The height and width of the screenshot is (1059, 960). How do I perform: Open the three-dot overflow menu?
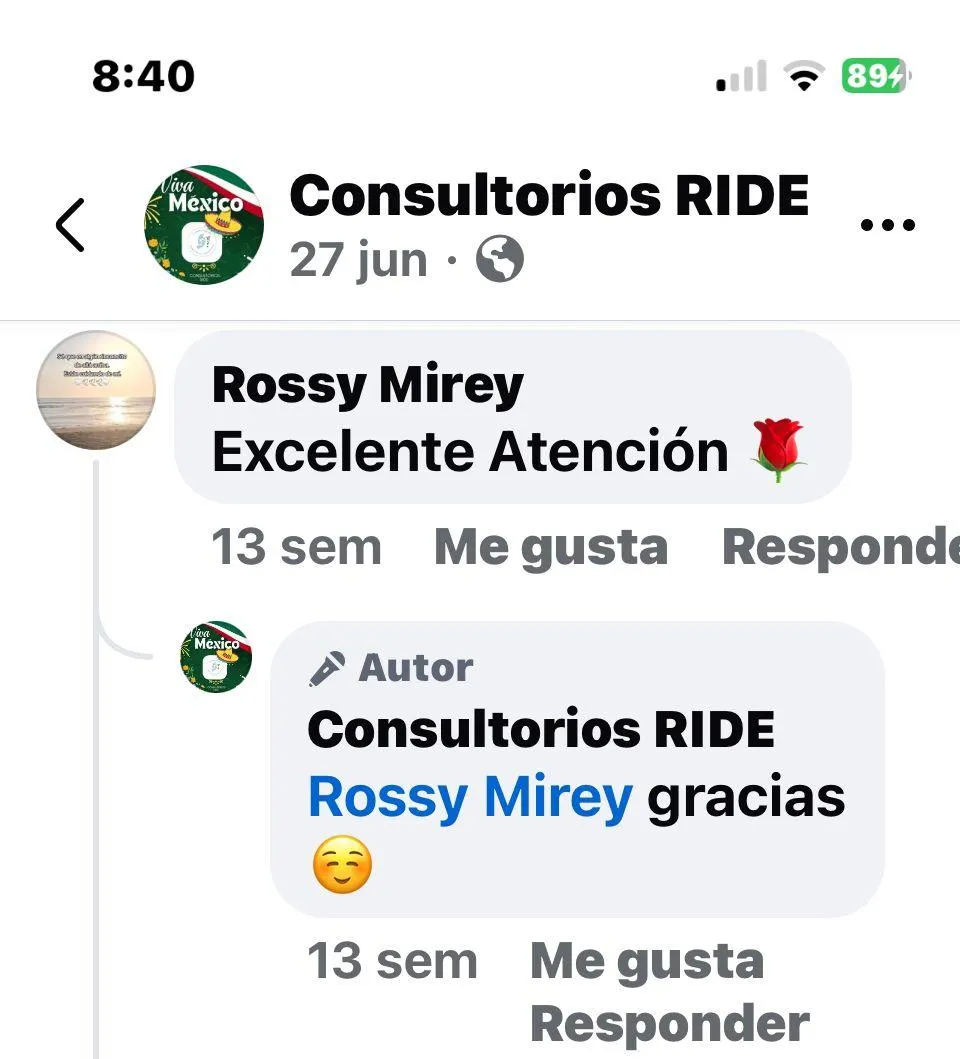888,225
